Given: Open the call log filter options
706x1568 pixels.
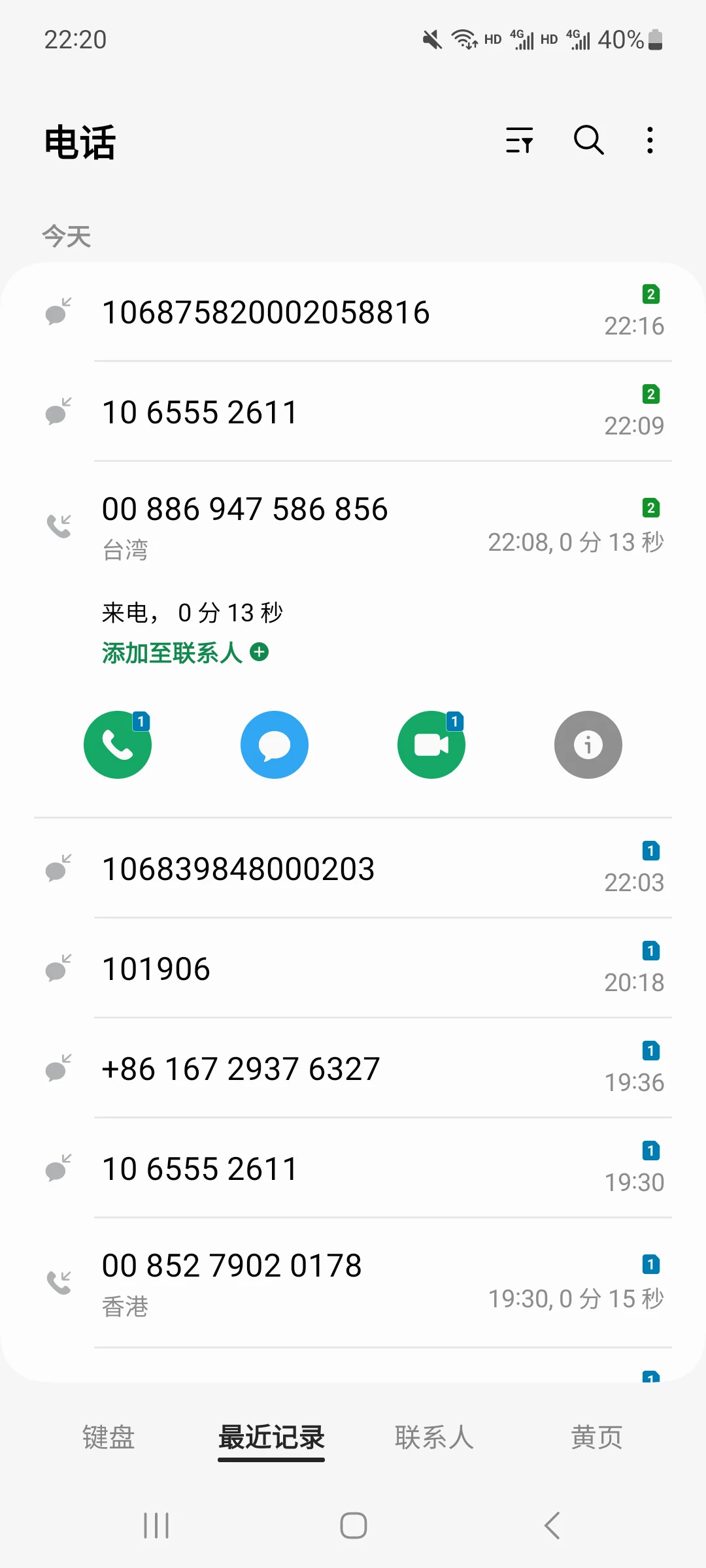Looking at the screenshot, I should [520, 141].
